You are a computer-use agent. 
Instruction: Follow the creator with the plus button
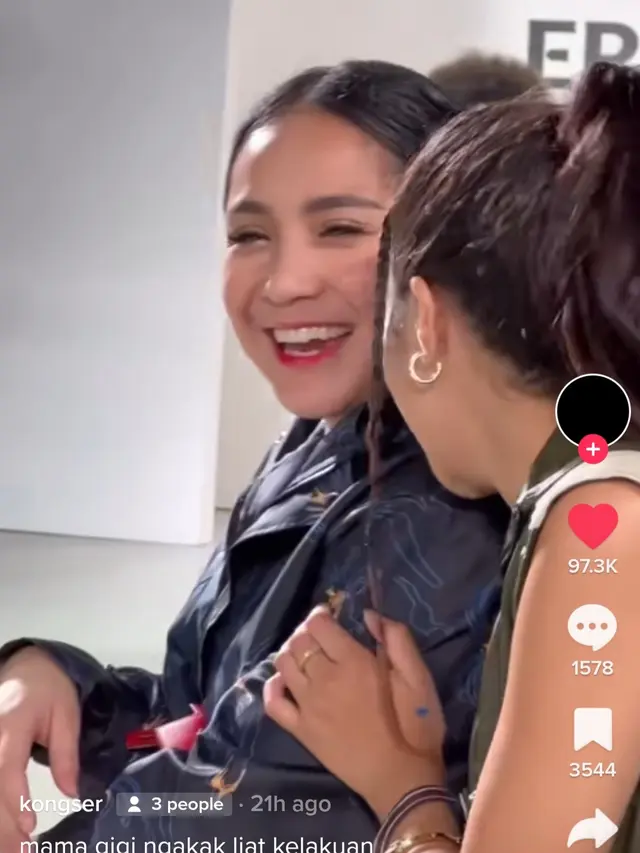pyautogui.click(x=593, y=449)
